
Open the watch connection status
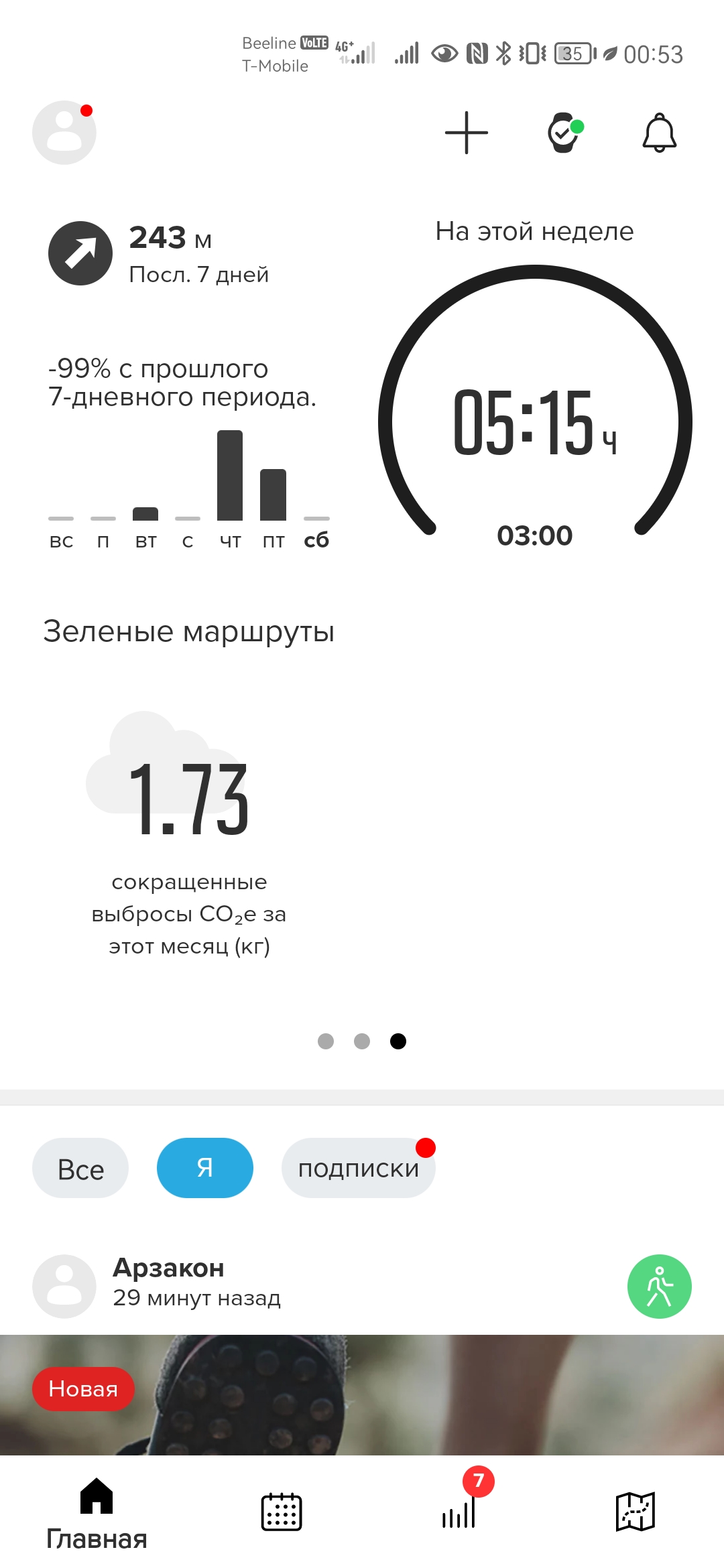tap(564, 133)
